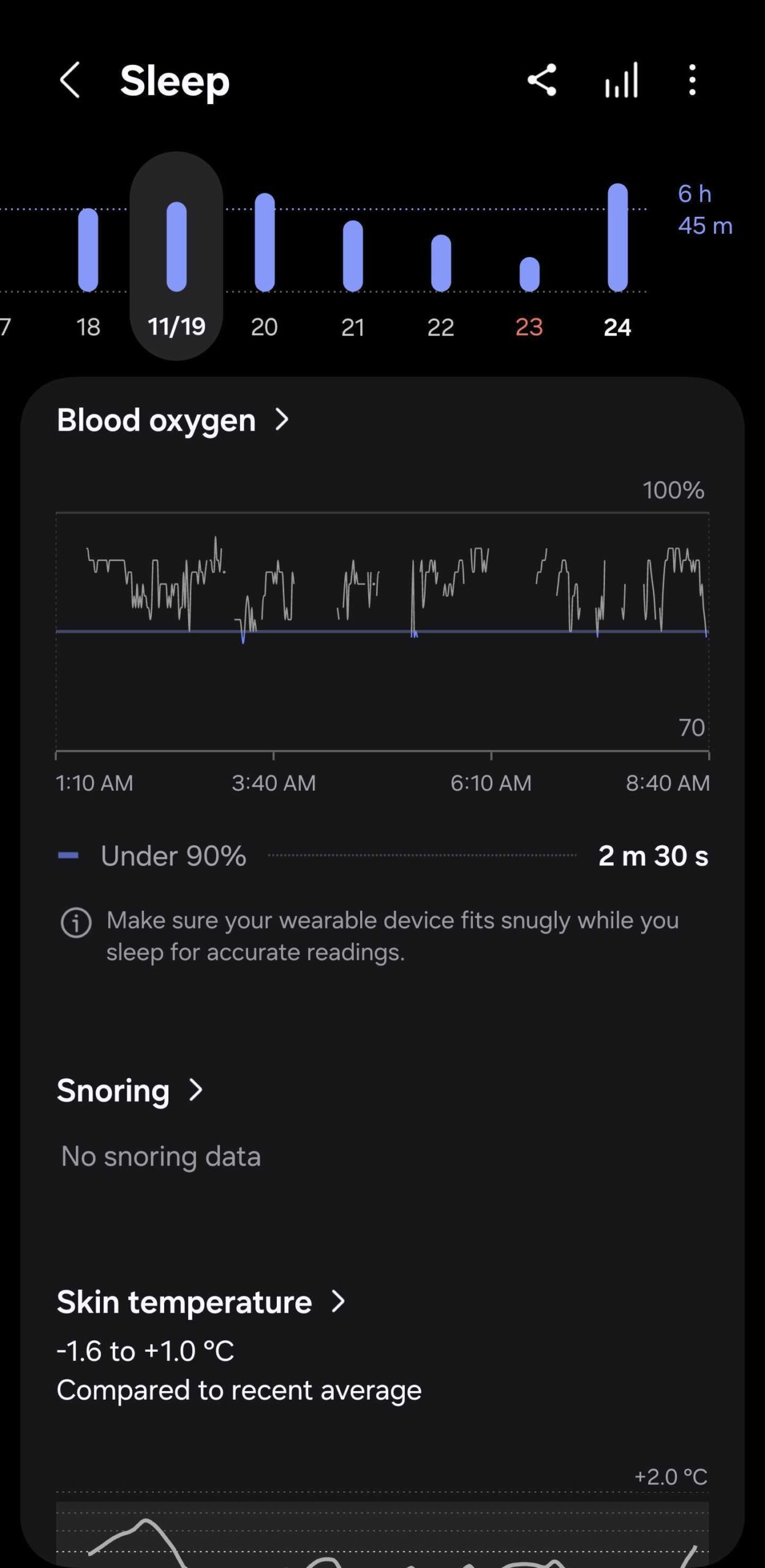This screenshot has height=1568, width=765.
Task: Tap the tallest sleep bar on the chart
Action: tap(619, 239)
